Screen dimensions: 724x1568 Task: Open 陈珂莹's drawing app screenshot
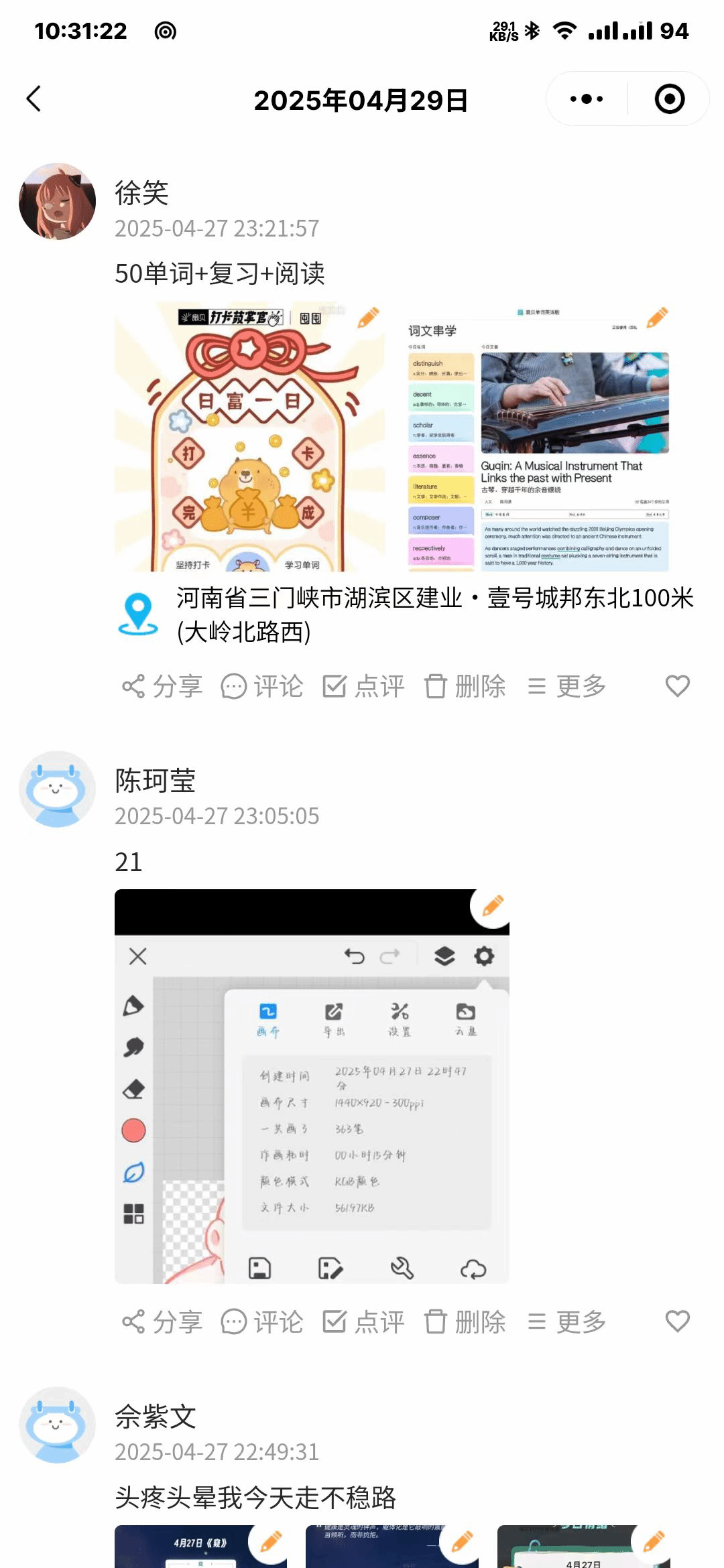coord(312,1086)
